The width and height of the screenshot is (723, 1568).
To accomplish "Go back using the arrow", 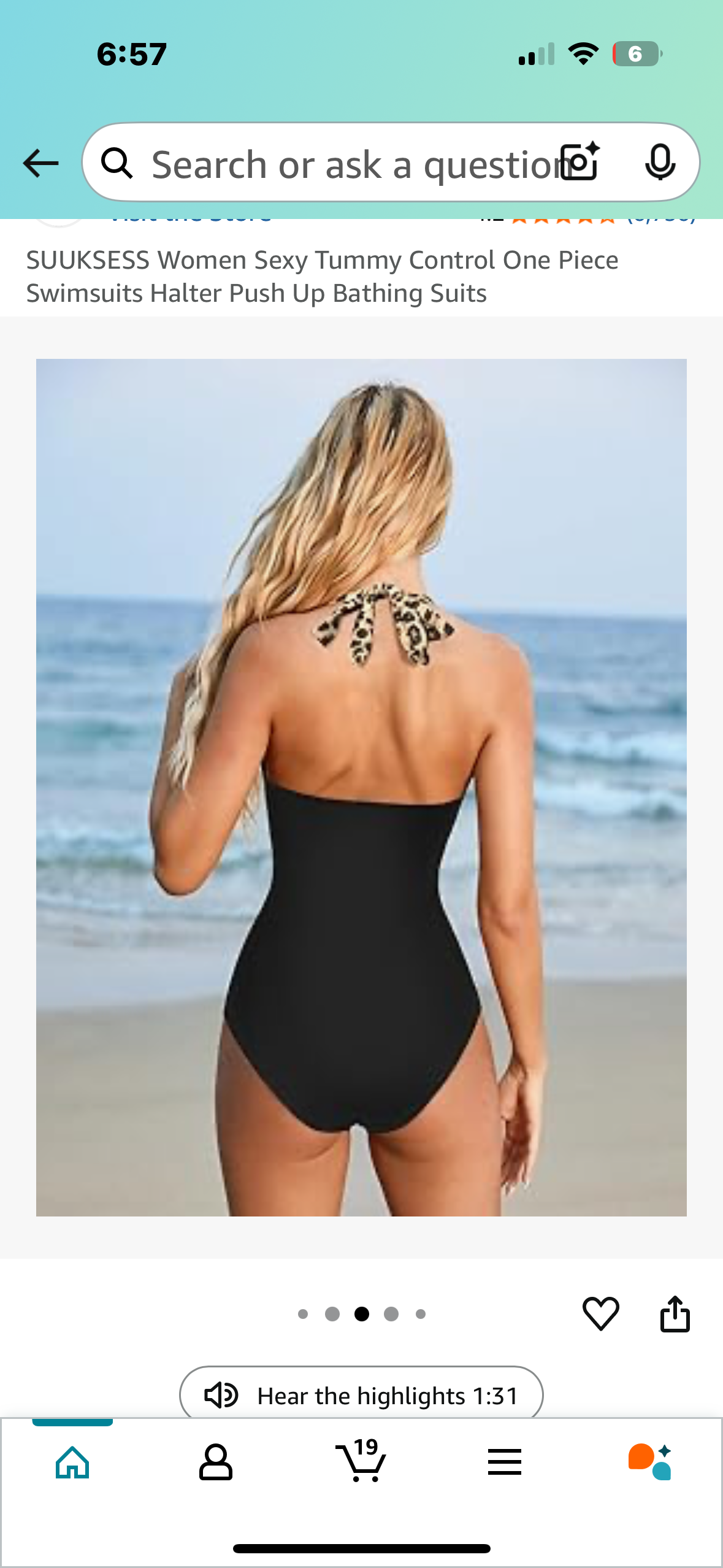I will pos(40,163).
